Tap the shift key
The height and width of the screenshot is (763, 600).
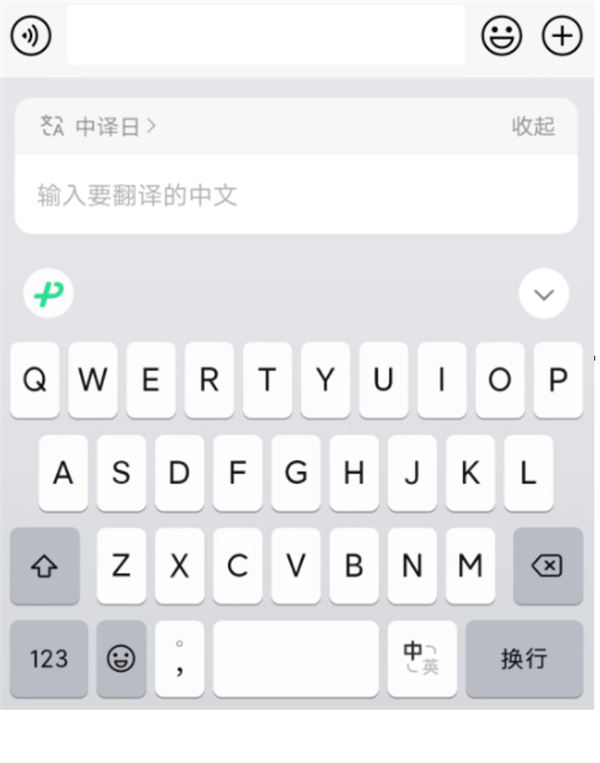pos(44,566)
